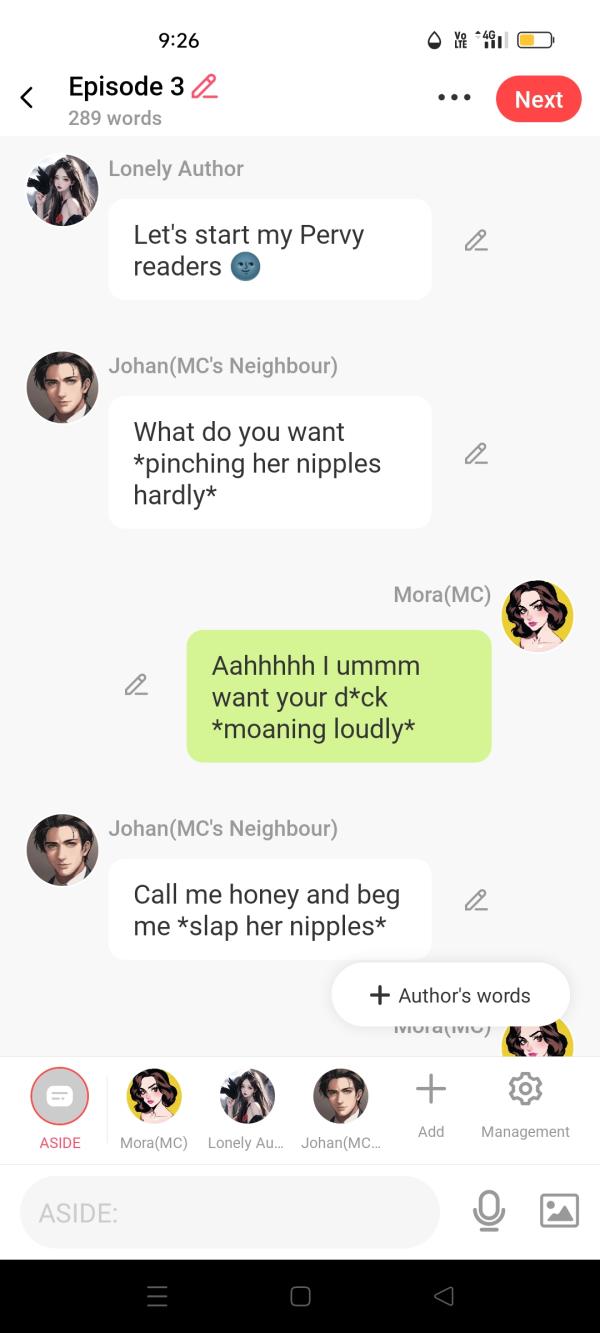This screenshot has height=1333, width=600.
Task: Edit the Episode 3 title
Action: pyautogui.click(x=204, y=87)
